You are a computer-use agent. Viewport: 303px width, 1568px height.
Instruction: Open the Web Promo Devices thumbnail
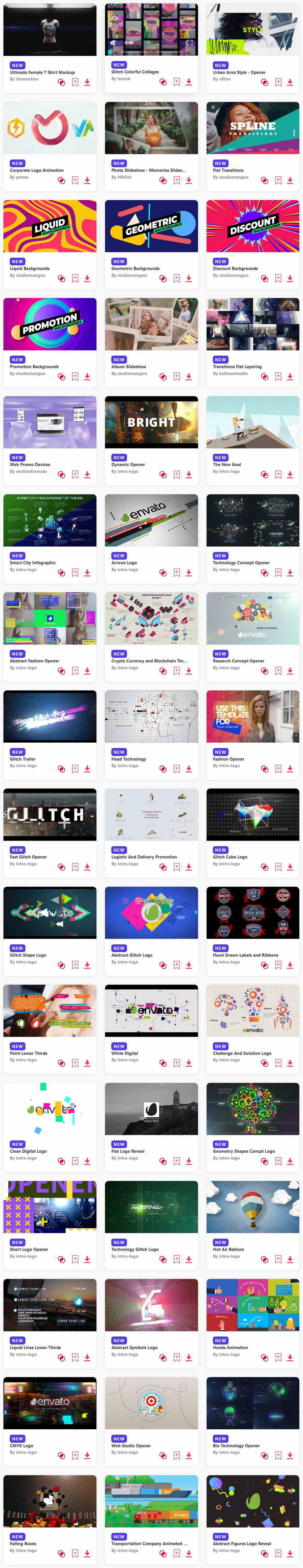[x=49, y=422]
